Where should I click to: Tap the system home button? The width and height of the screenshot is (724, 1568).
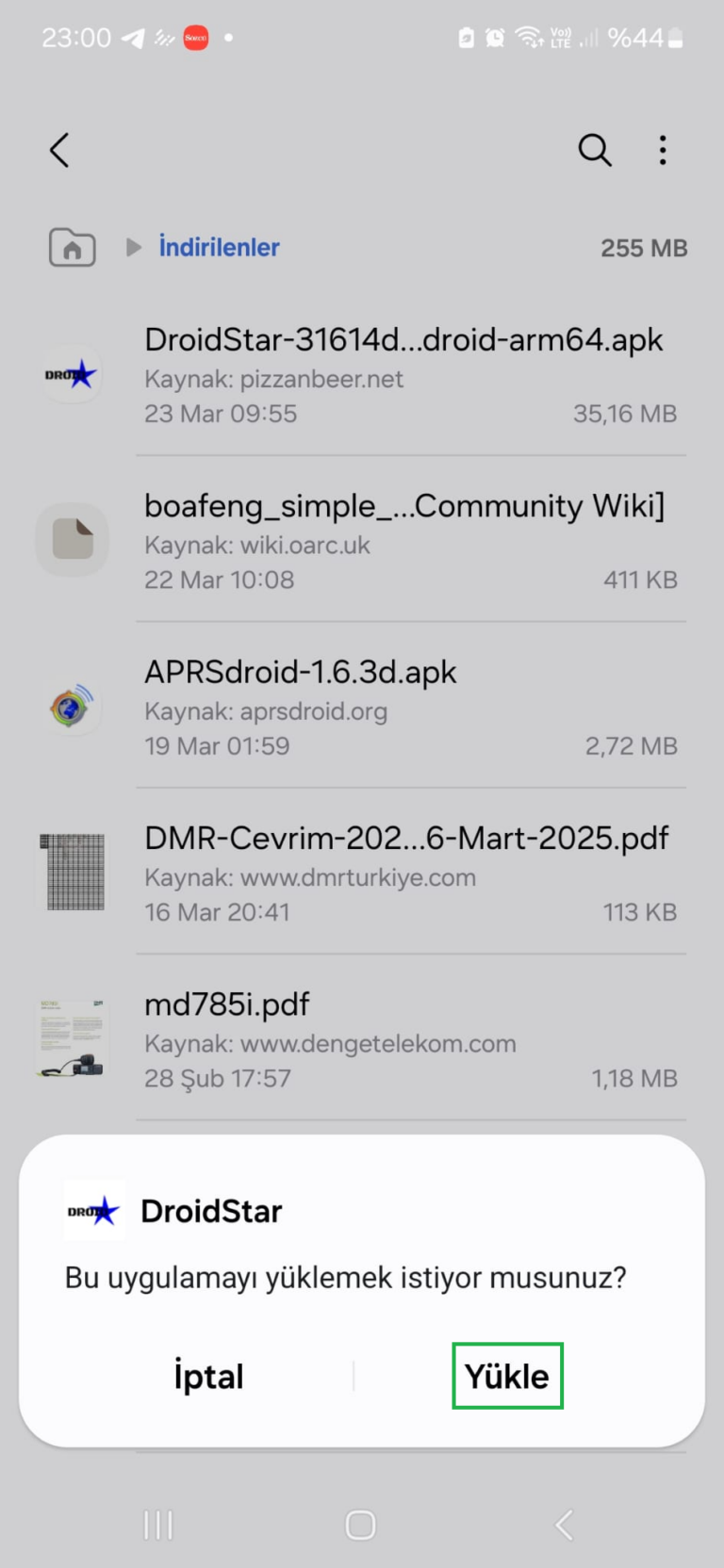(361, 1525)
